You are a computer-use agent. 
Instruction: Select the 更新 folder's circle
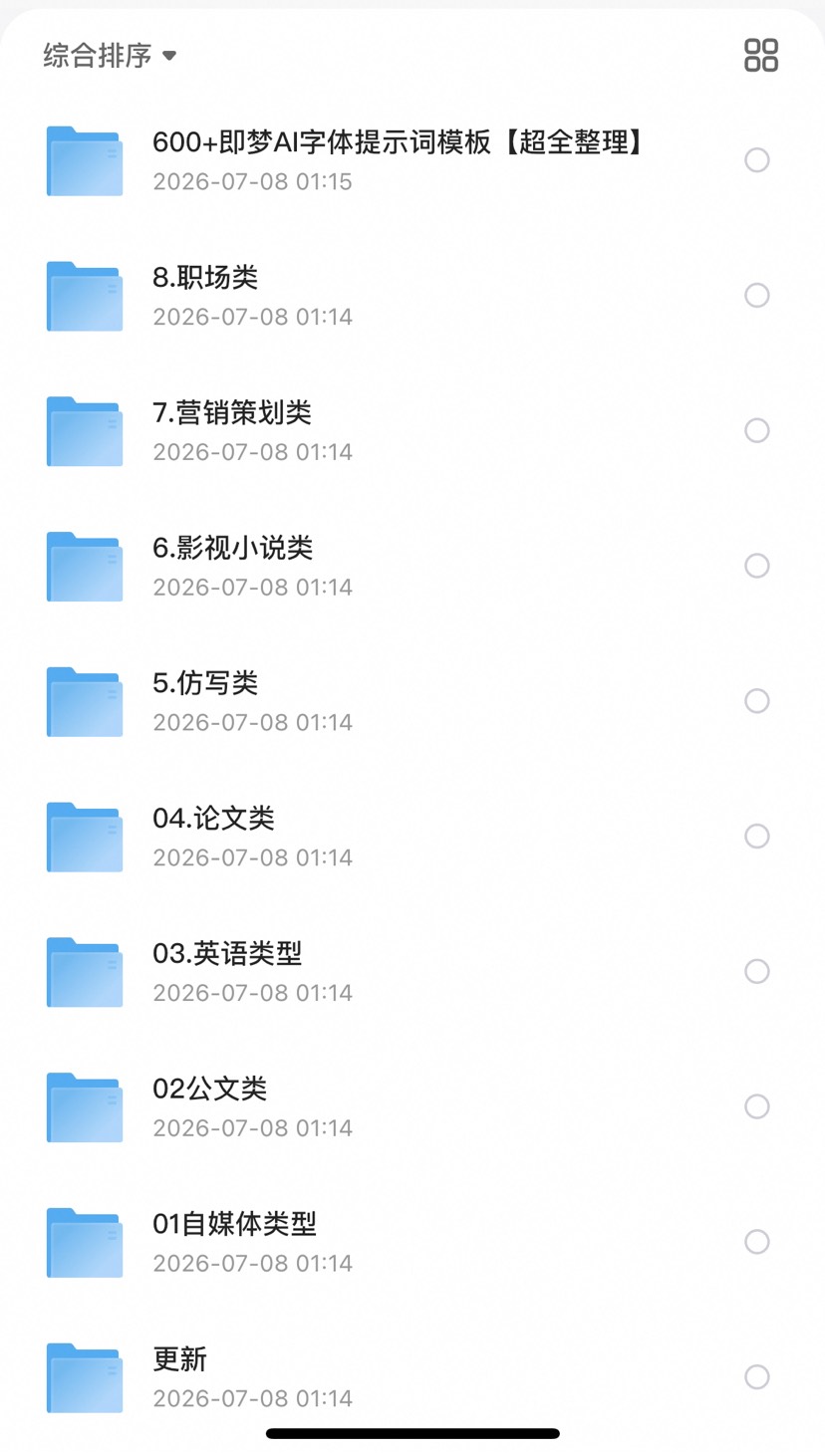pyautogui.click(x=757, y=1377)
